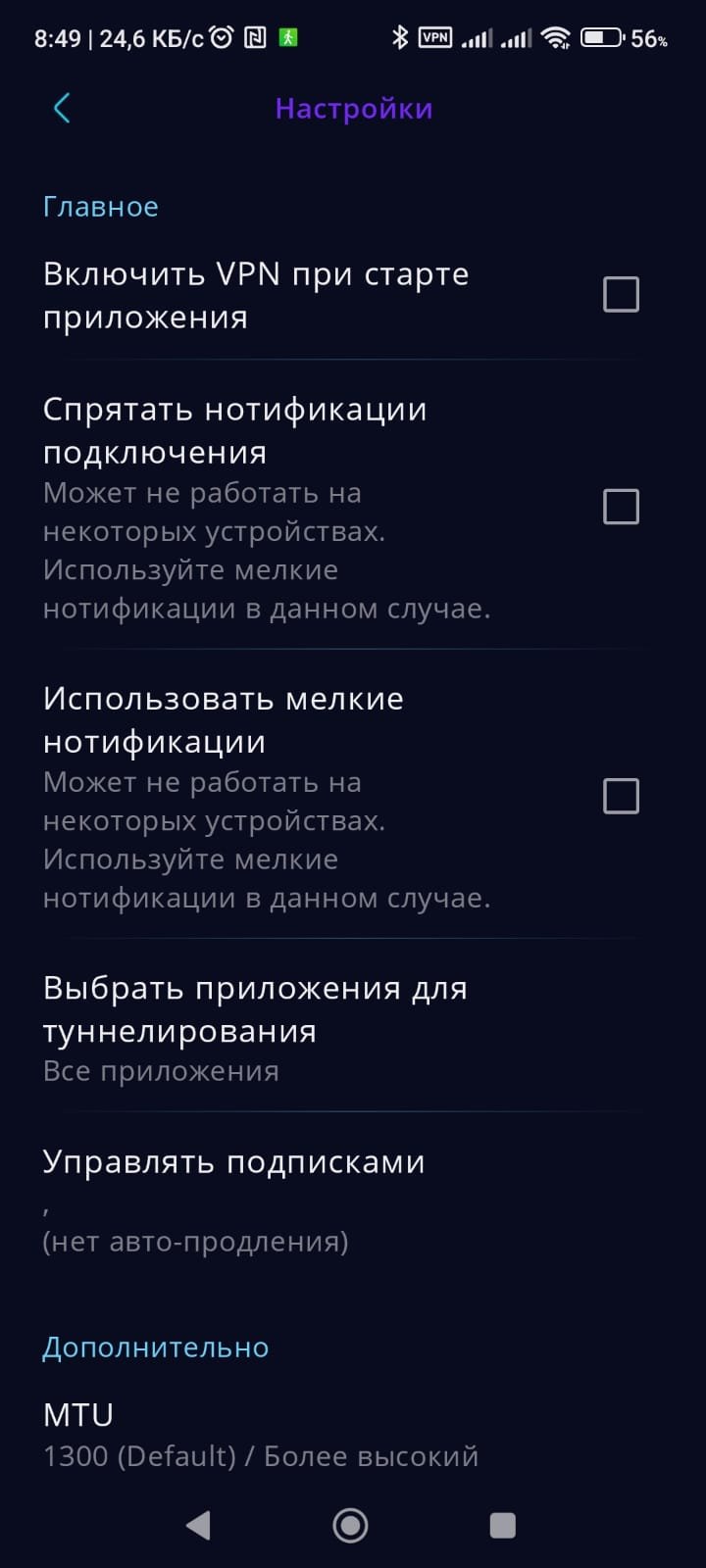Check 'Использовать мелкие нотификации' option
Viewport: 706px width, 1568px height.
click(x=621, y=796)
